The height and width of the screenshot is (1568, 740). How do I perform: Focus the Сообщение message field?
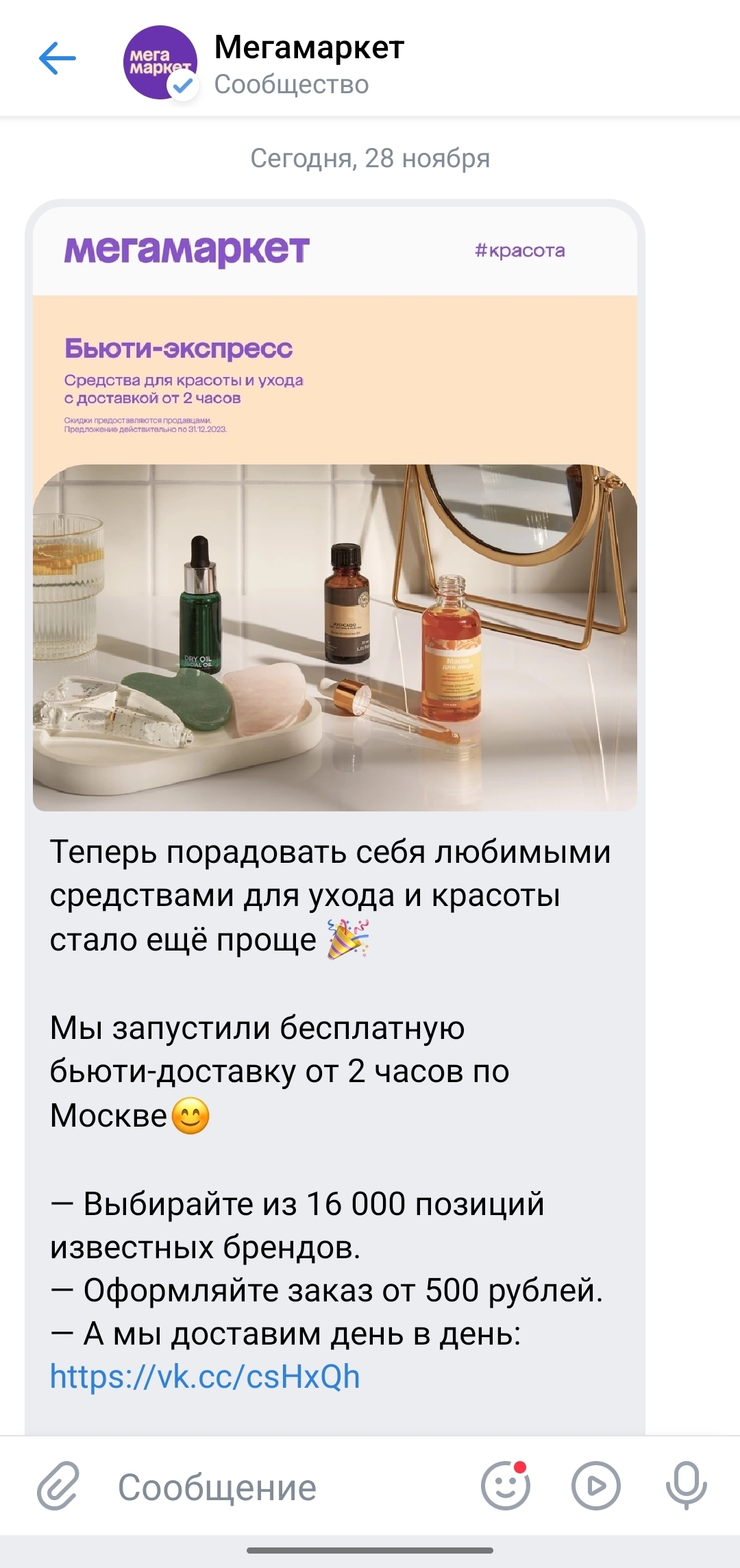pyautogui.click(x=274, y=1487)
